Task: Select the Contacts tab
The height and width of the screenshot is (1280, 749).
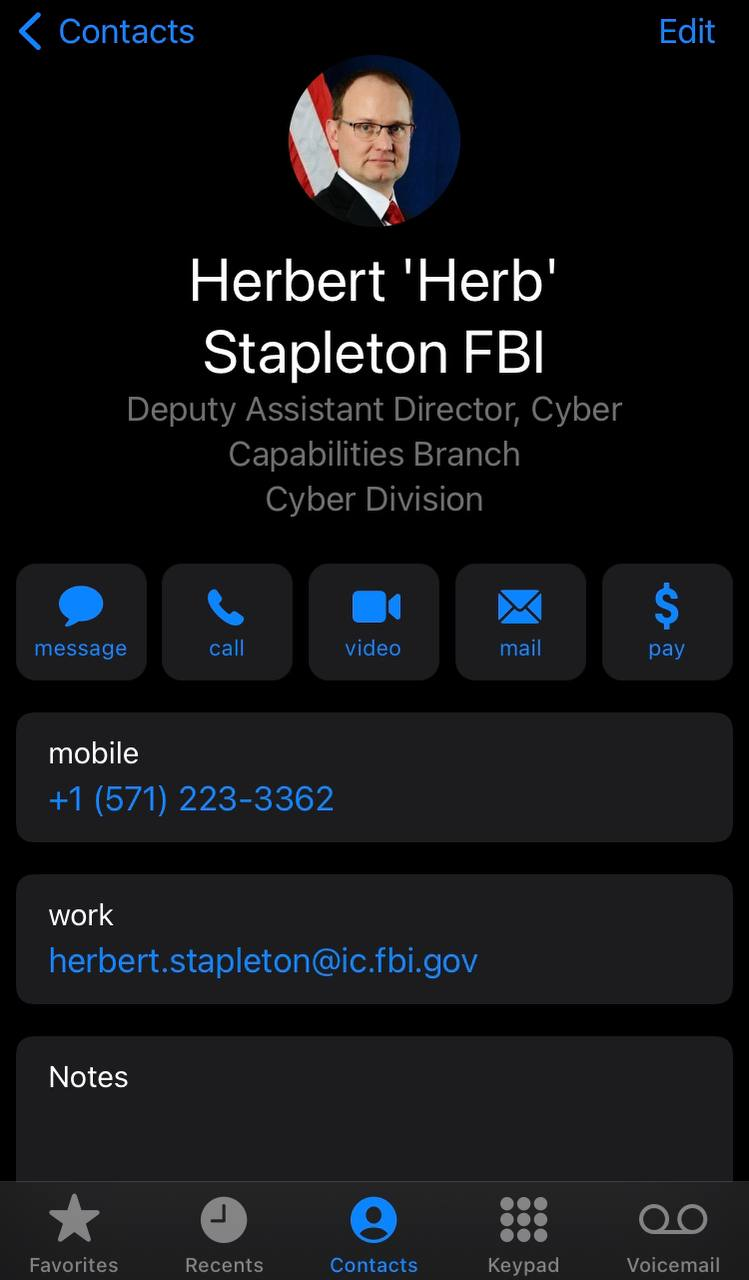Action: [374, 1234]
